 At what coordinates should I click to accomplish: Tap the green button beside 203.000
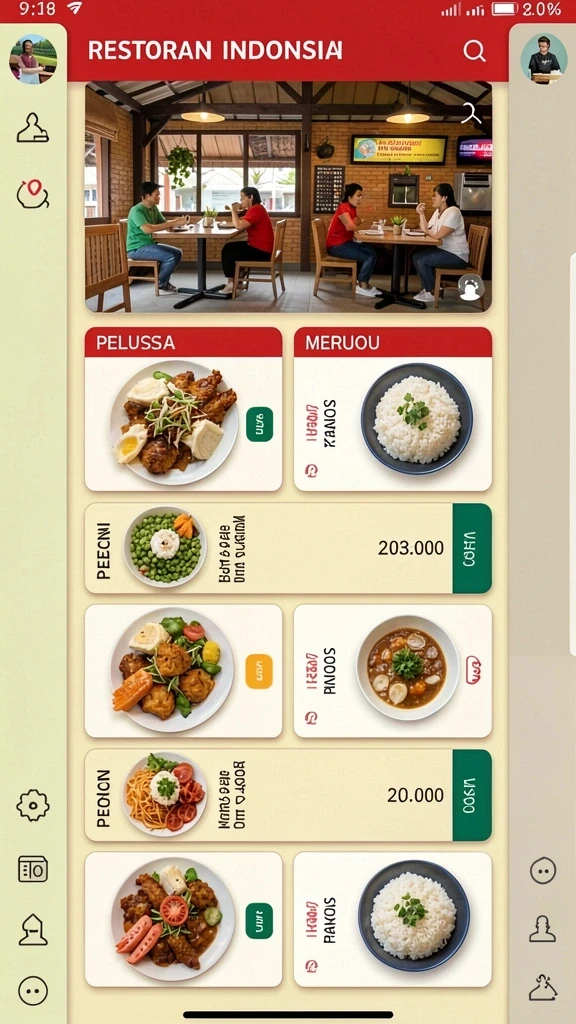(x=472, y=548)
